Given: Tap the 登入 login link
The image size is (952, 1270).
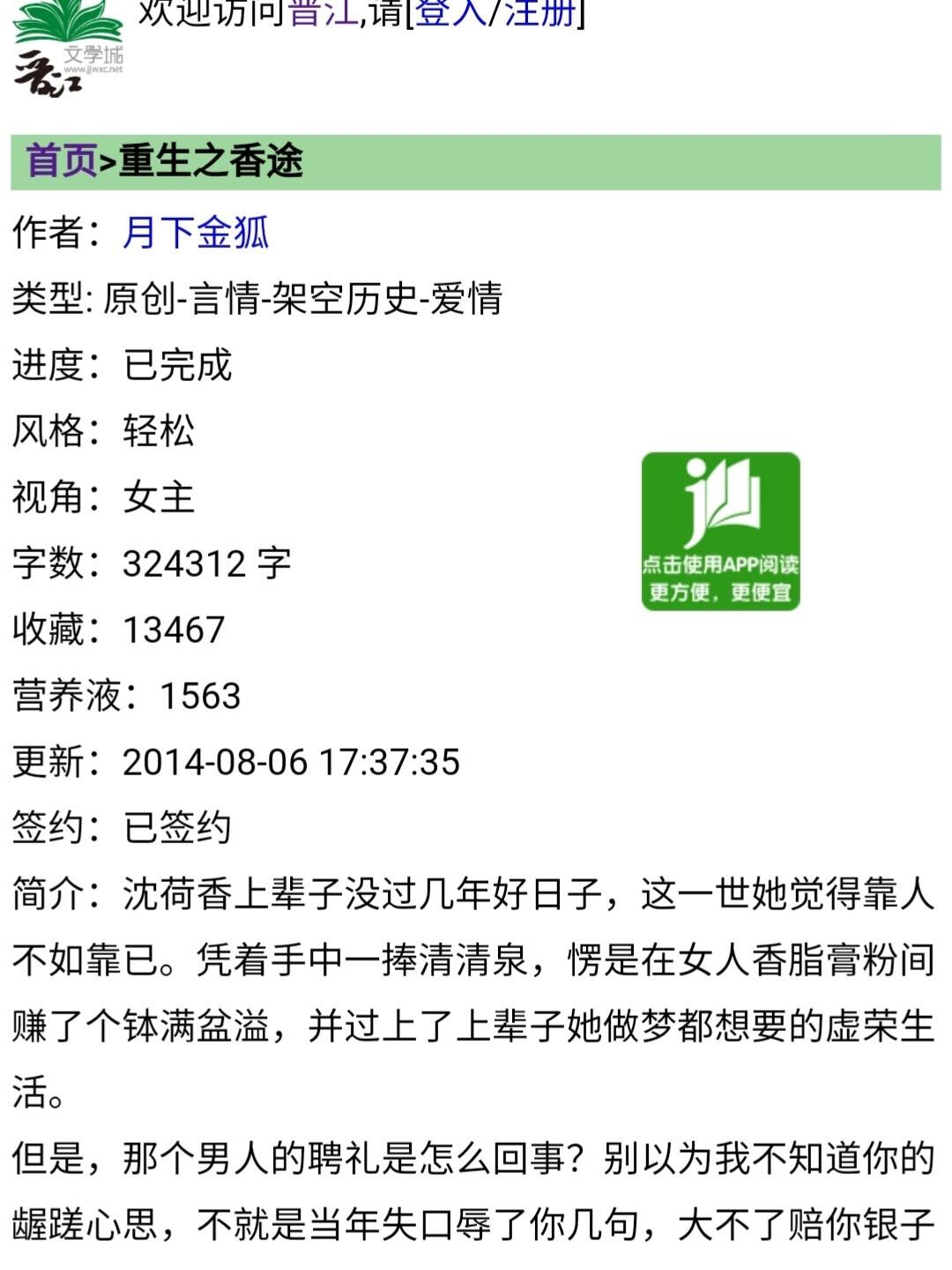Looking at the screenshot, I should click(x=450, y=12).
